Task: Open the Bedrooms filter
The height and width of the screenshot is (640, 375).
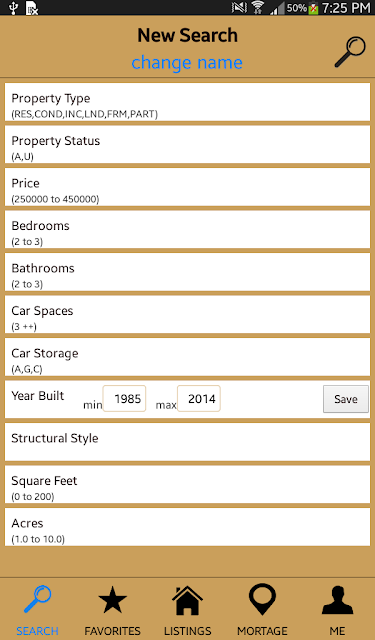Action: point(187,229)
